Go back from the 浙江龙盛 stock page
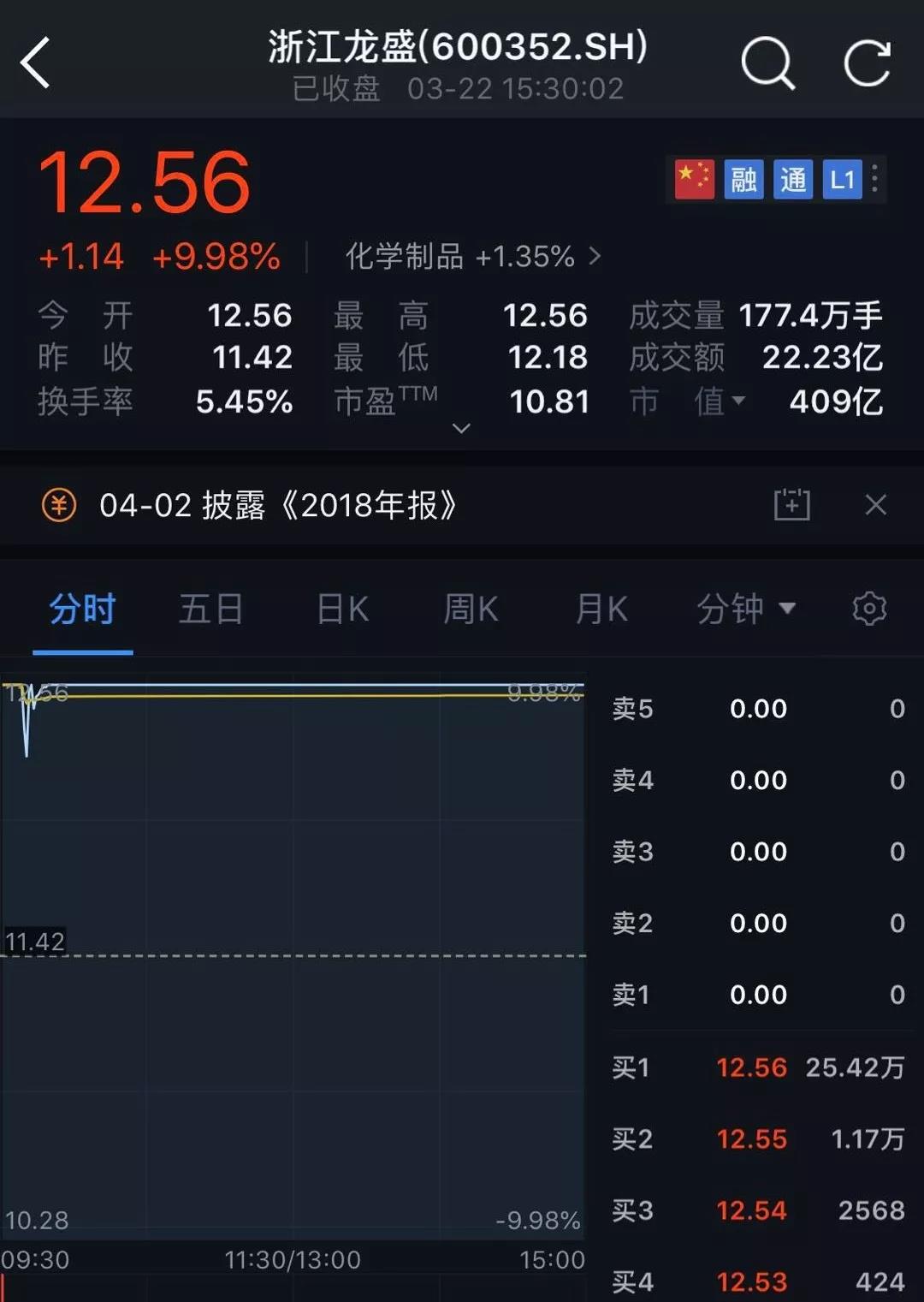Screen dimensions: 924x1302 [36, 62]
